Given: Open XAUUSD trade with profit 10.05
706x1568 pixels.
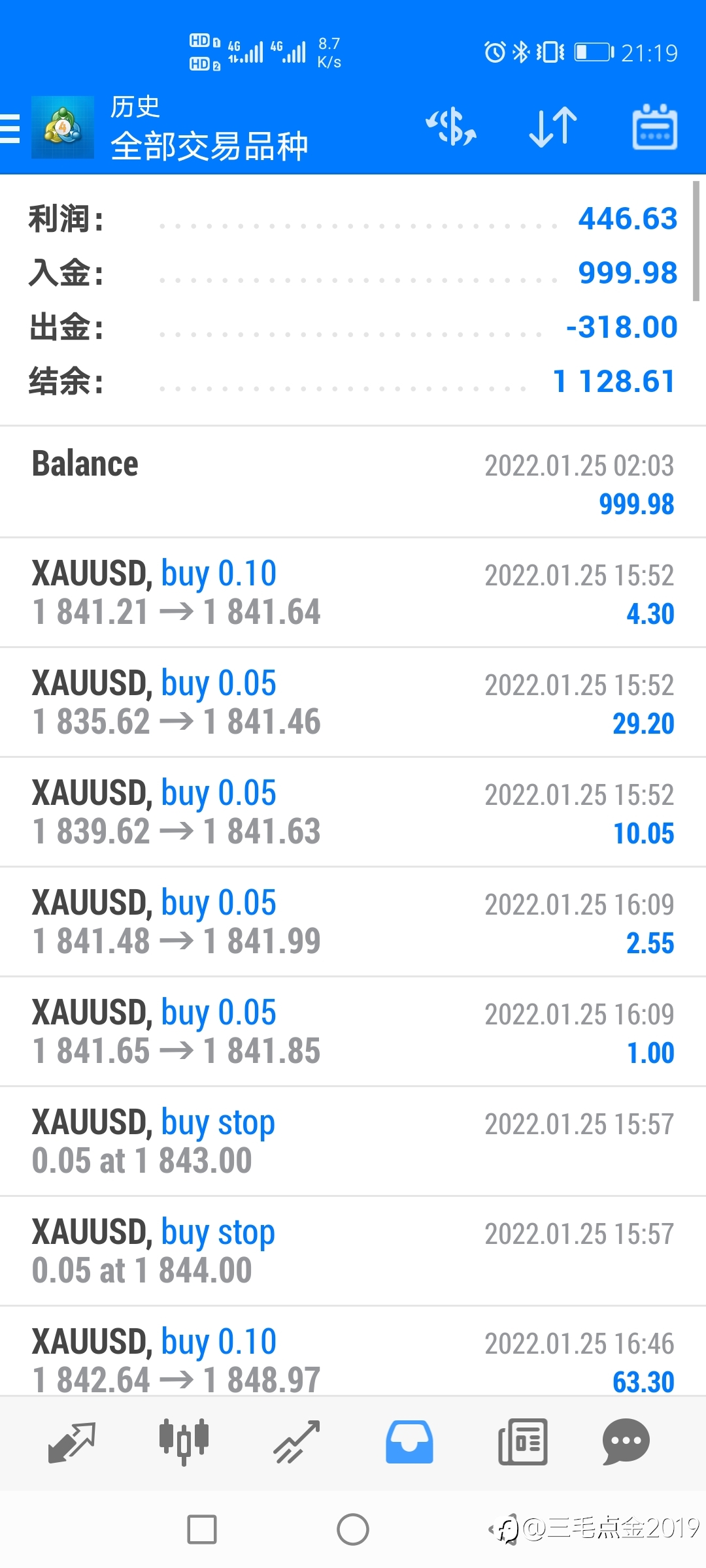Looking at the screenshot, I should tap(353, 812).
